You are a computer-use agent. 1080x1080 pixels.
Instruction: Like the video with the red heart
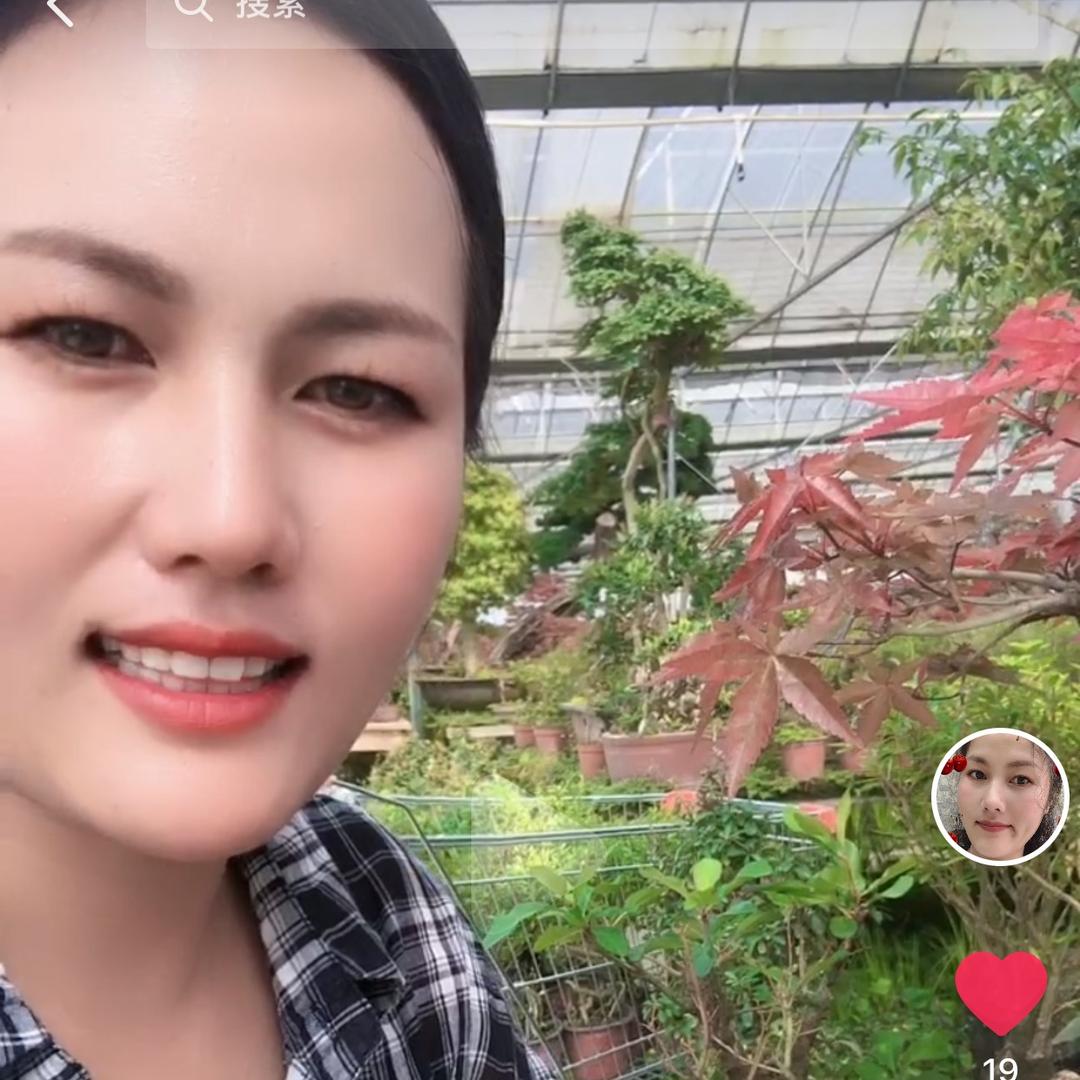click(x=1001, y=990)
